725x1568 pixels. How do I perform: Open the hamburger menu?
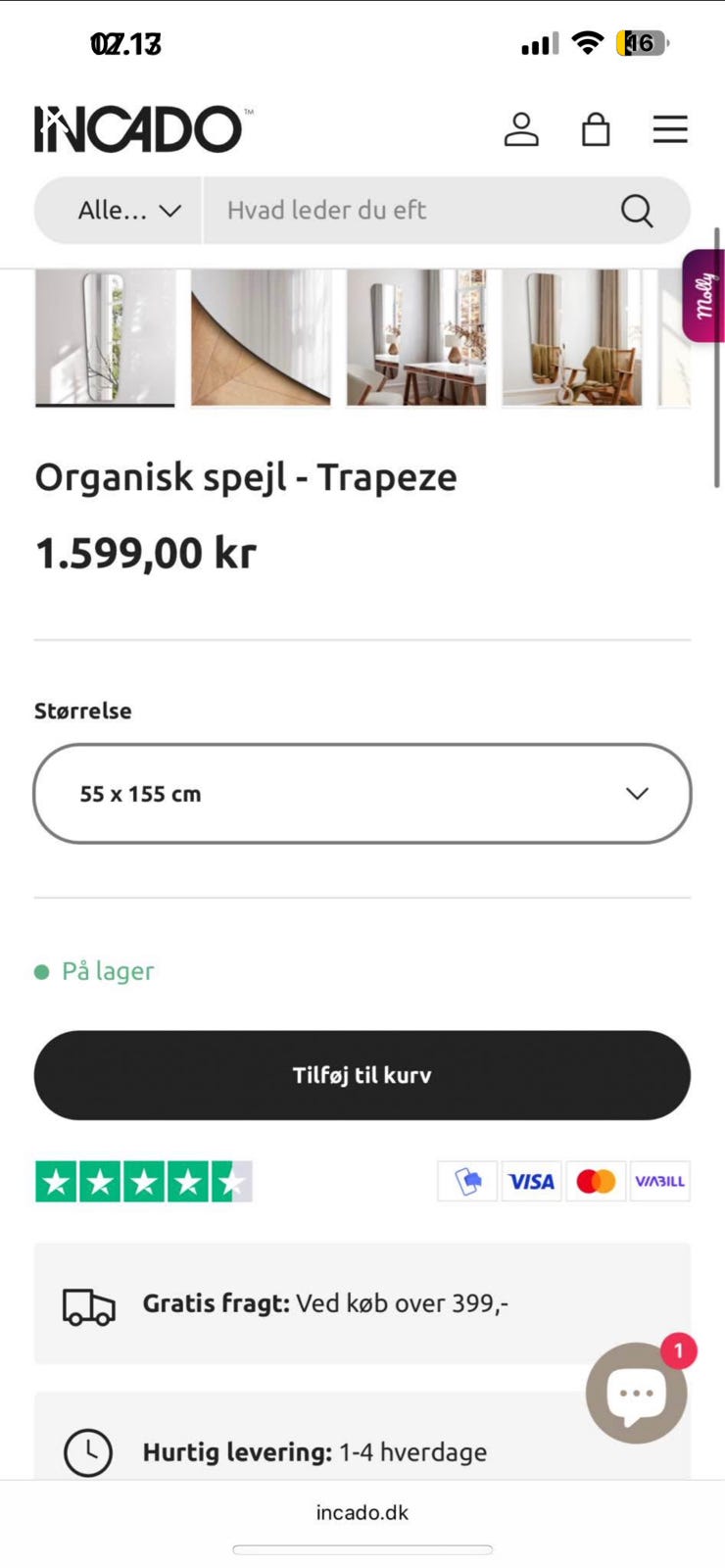(670, 129)
